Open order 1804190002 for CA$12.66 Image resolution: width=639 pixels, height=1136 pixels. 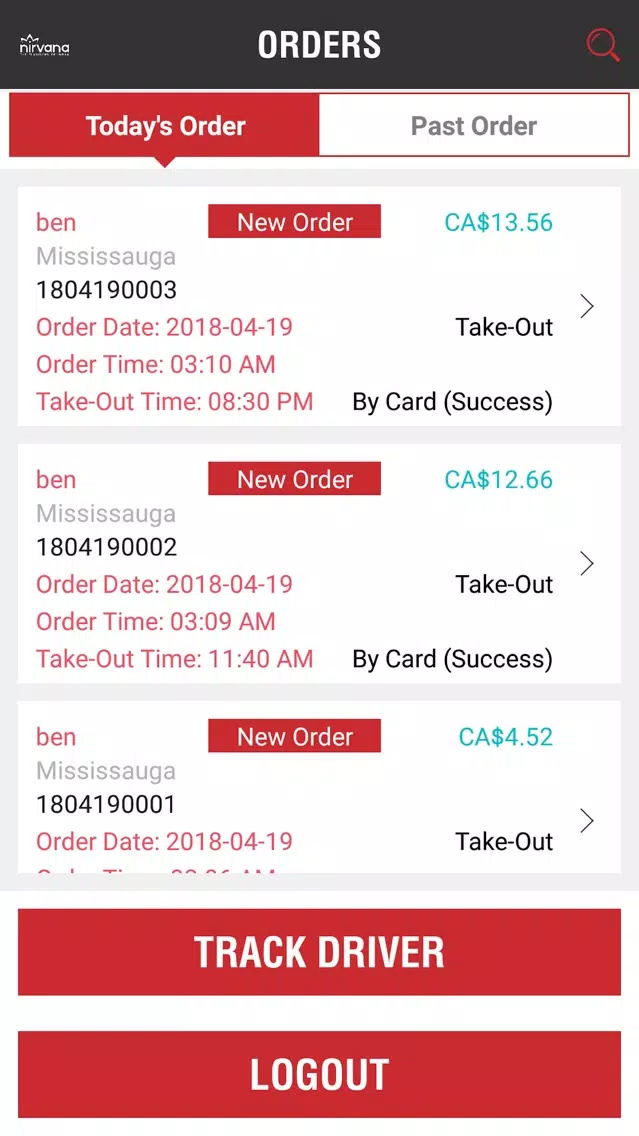(x=320, y=564)
